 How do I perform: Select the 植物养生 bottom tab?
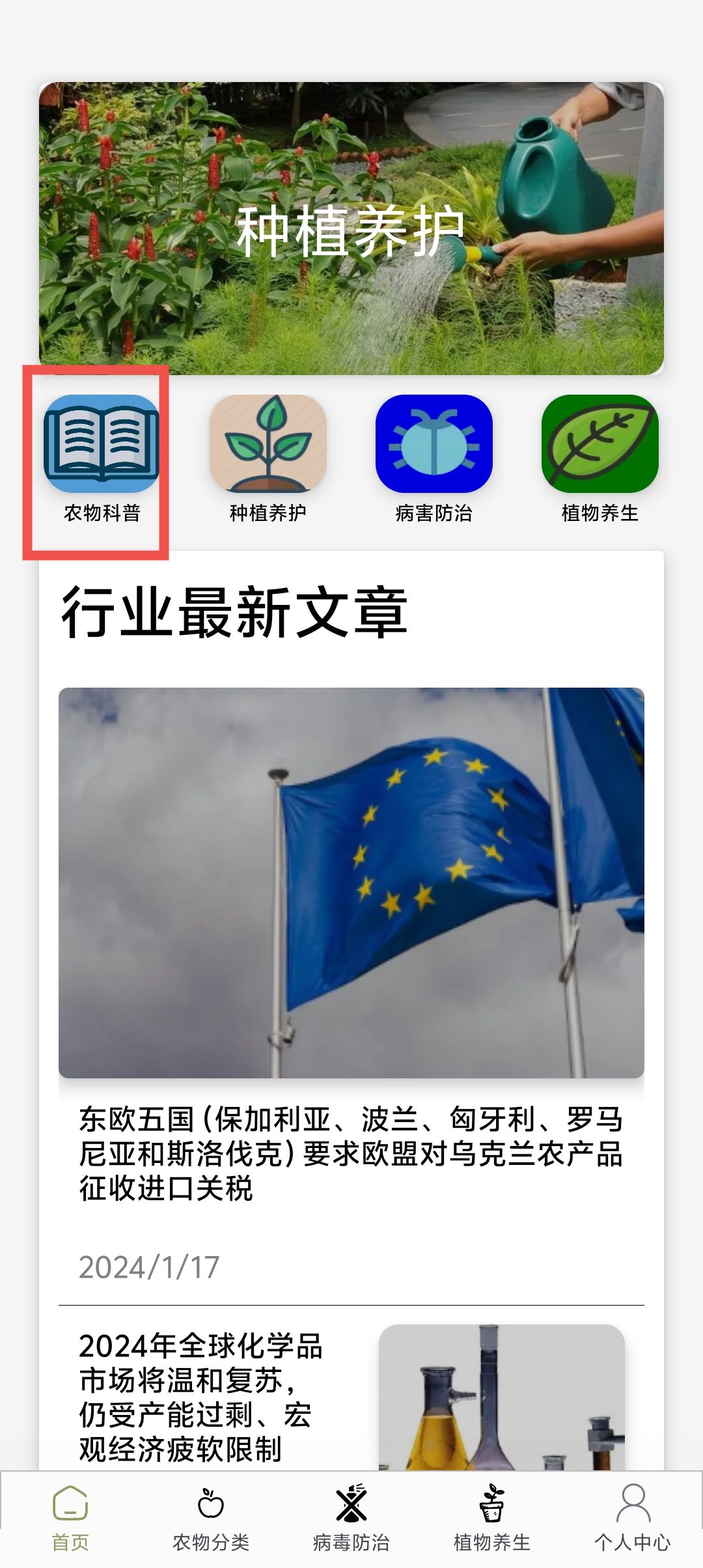(492, 1517)
